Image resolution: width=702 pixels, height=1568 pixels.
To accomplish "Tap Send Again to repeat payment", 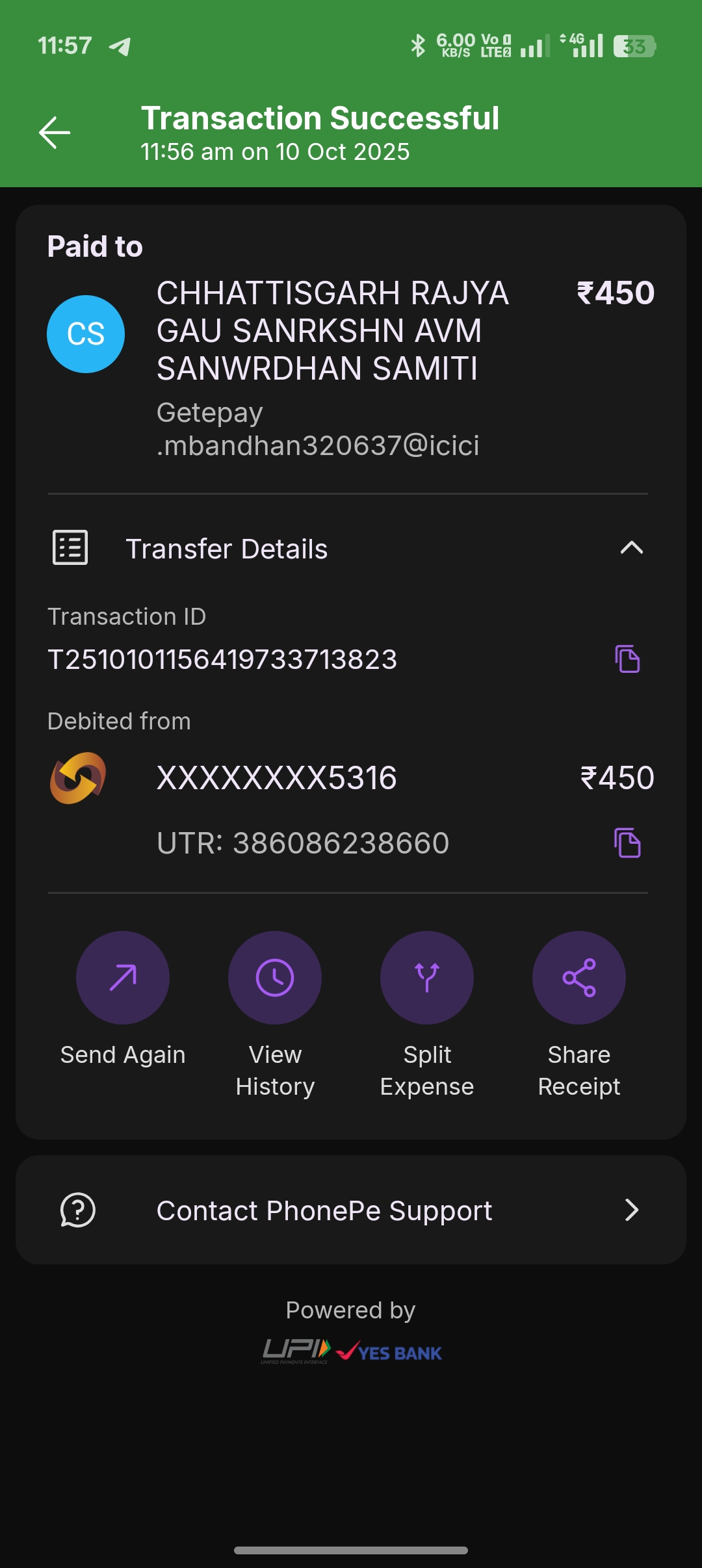I will click(123, 978).
